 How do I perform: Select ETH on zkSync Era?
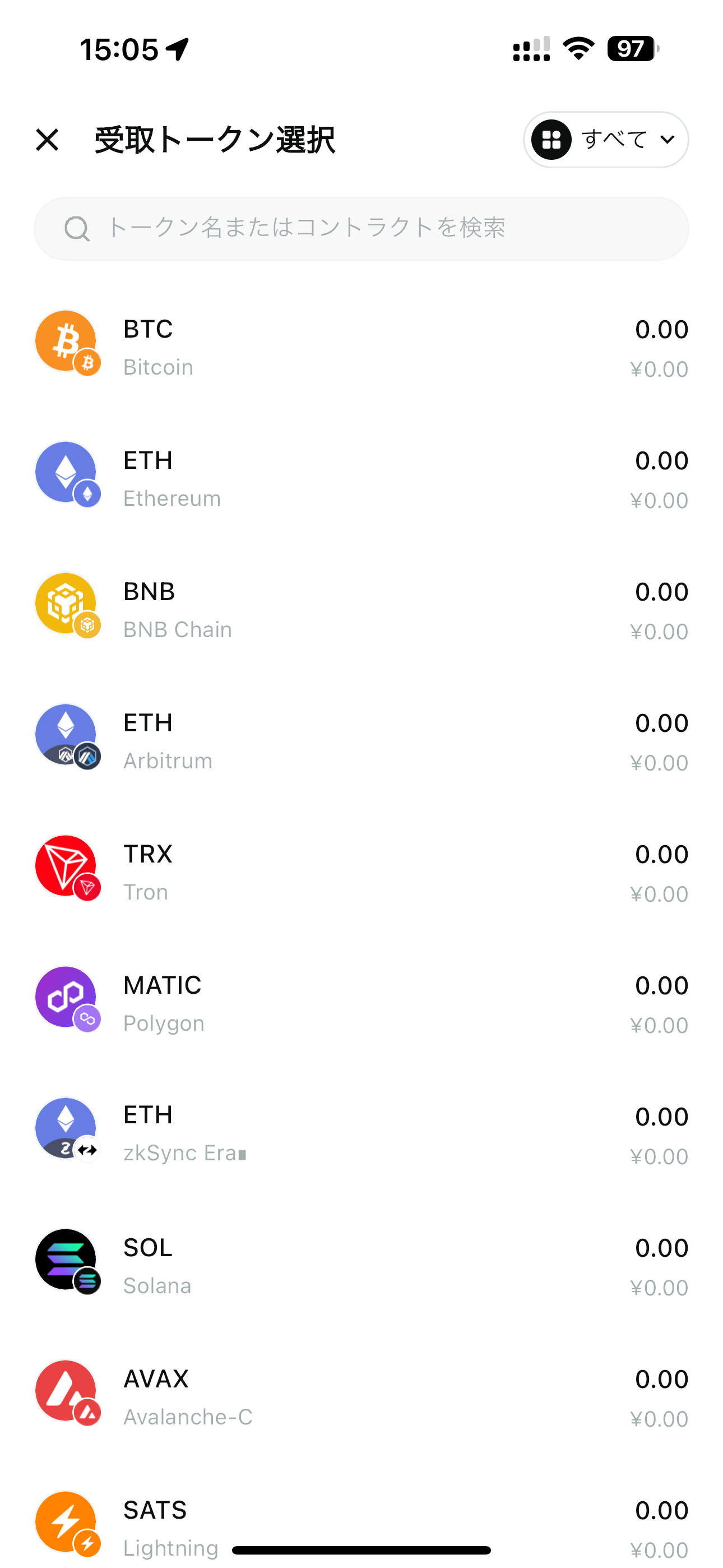pyautogui.click(x=361, y=1135)
